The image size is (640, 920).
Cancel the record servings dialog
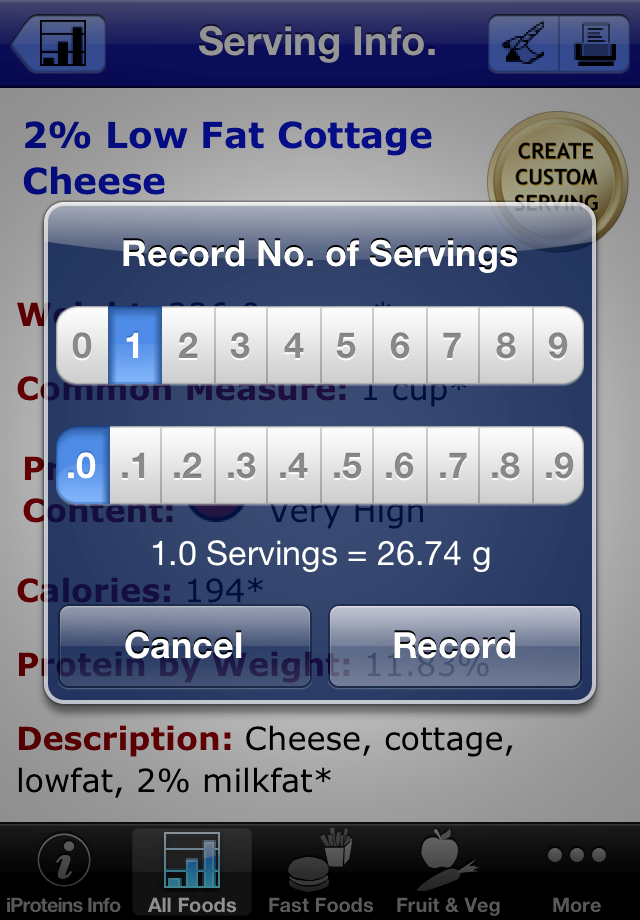point(184,645)
